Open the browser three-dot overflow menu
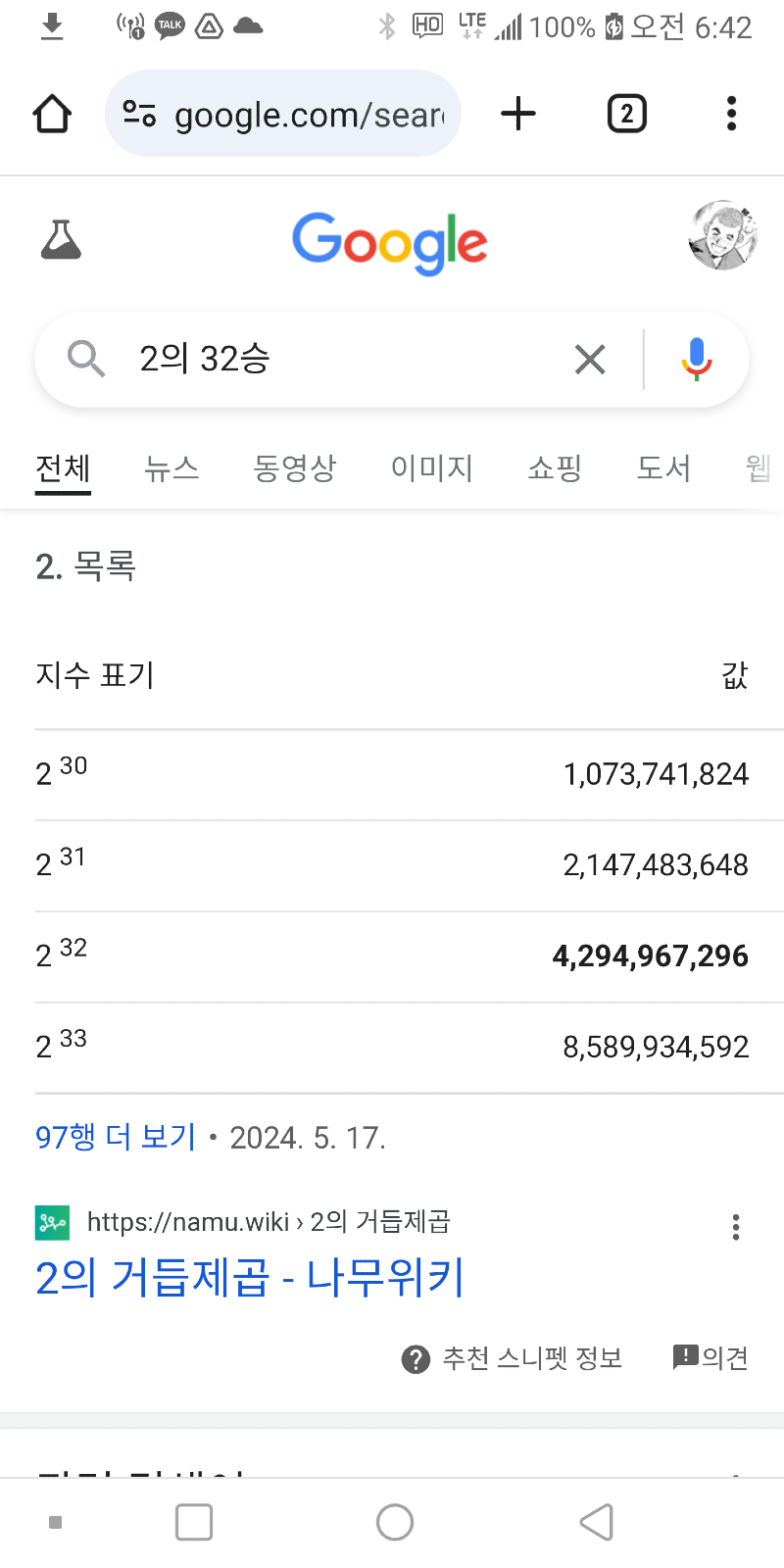This screenshot has height=1568, width=784. (731, 114)
